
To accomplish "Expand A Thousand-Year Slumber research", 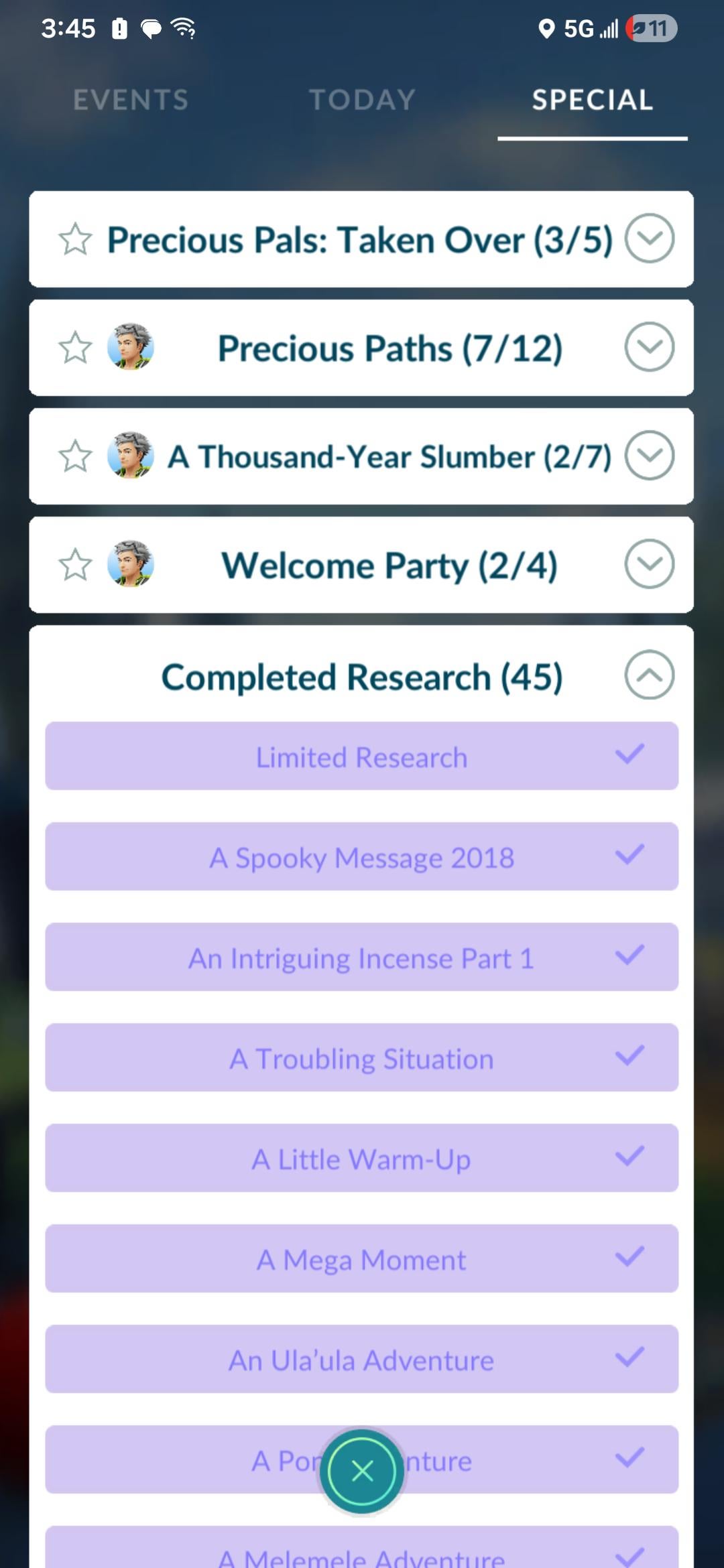I will (649, 456).
